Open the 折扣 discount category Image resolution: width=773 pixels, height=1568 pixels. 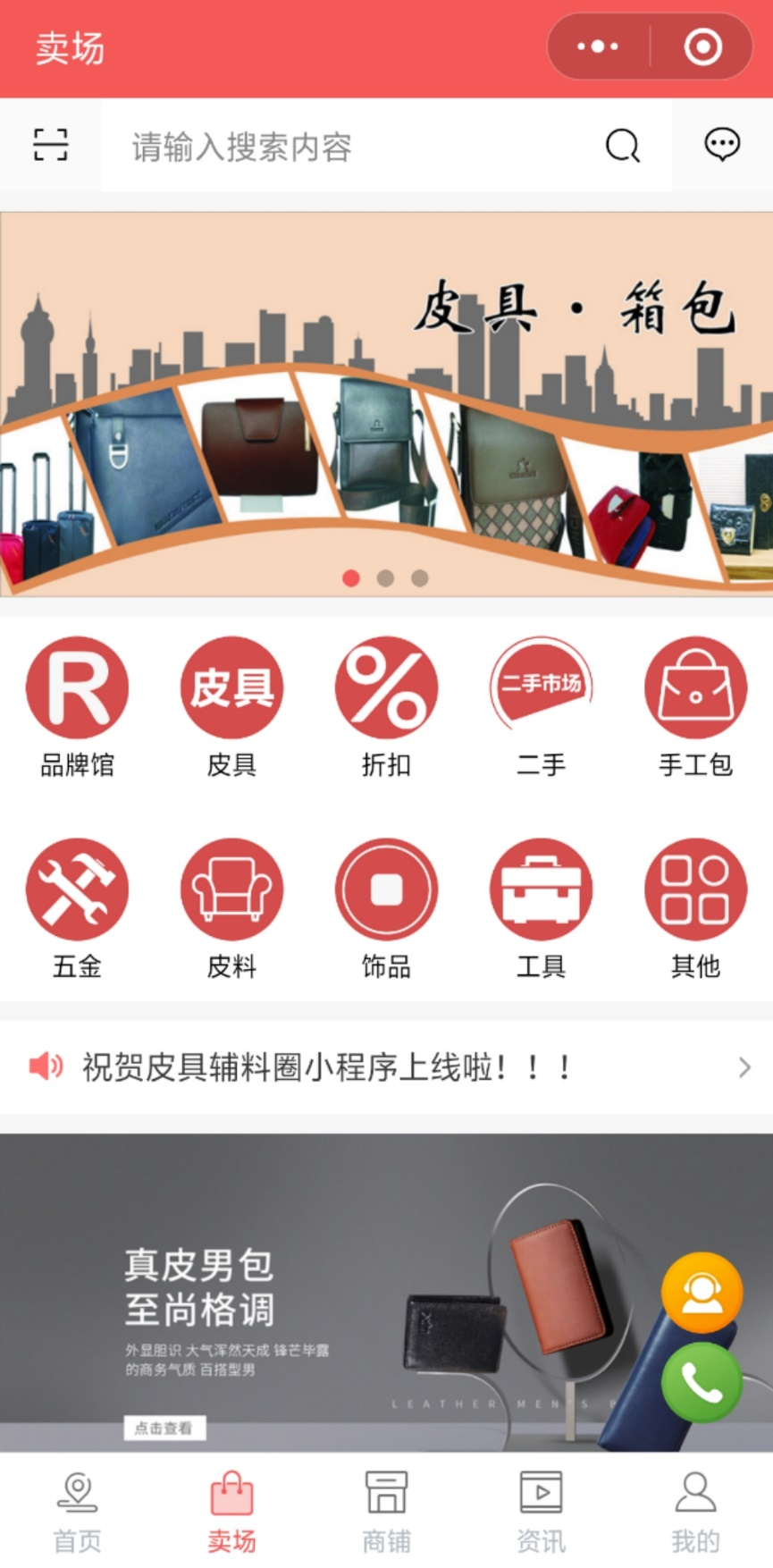(386, 706)
